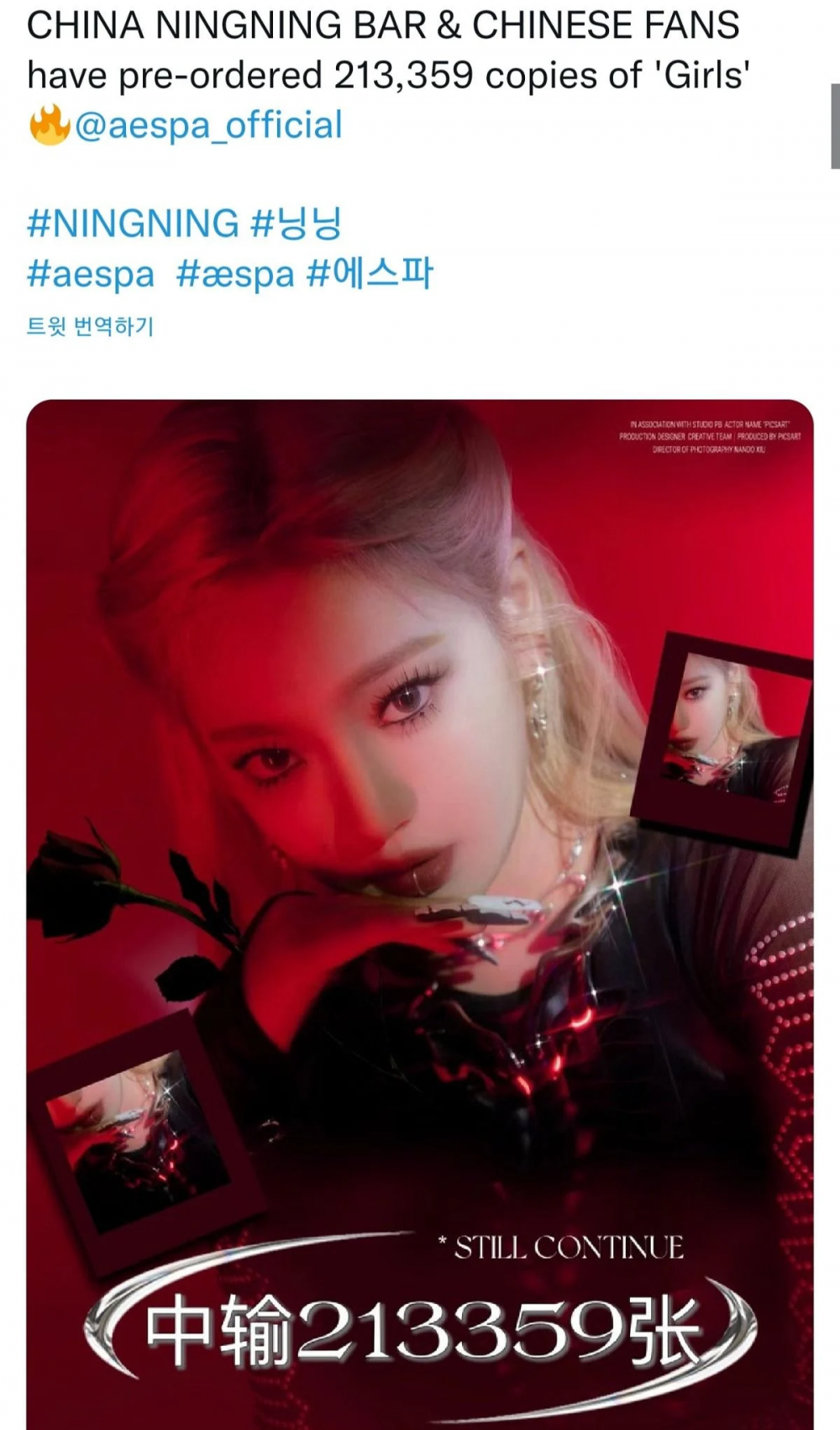Open the #aespa hashtag
Viewport: 840px width, 1430px height.
[x=91, y=275]
